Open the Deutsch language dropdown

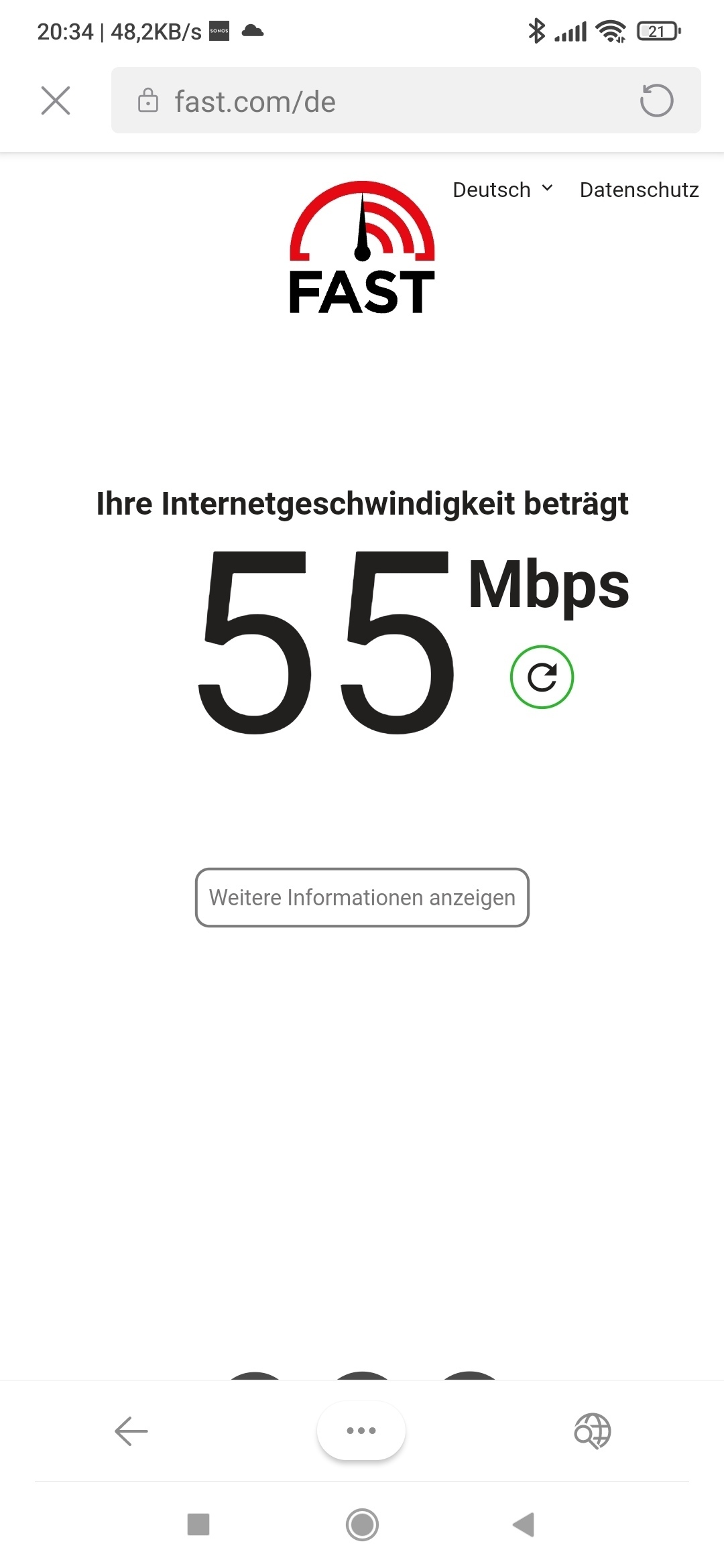[503, 190]
